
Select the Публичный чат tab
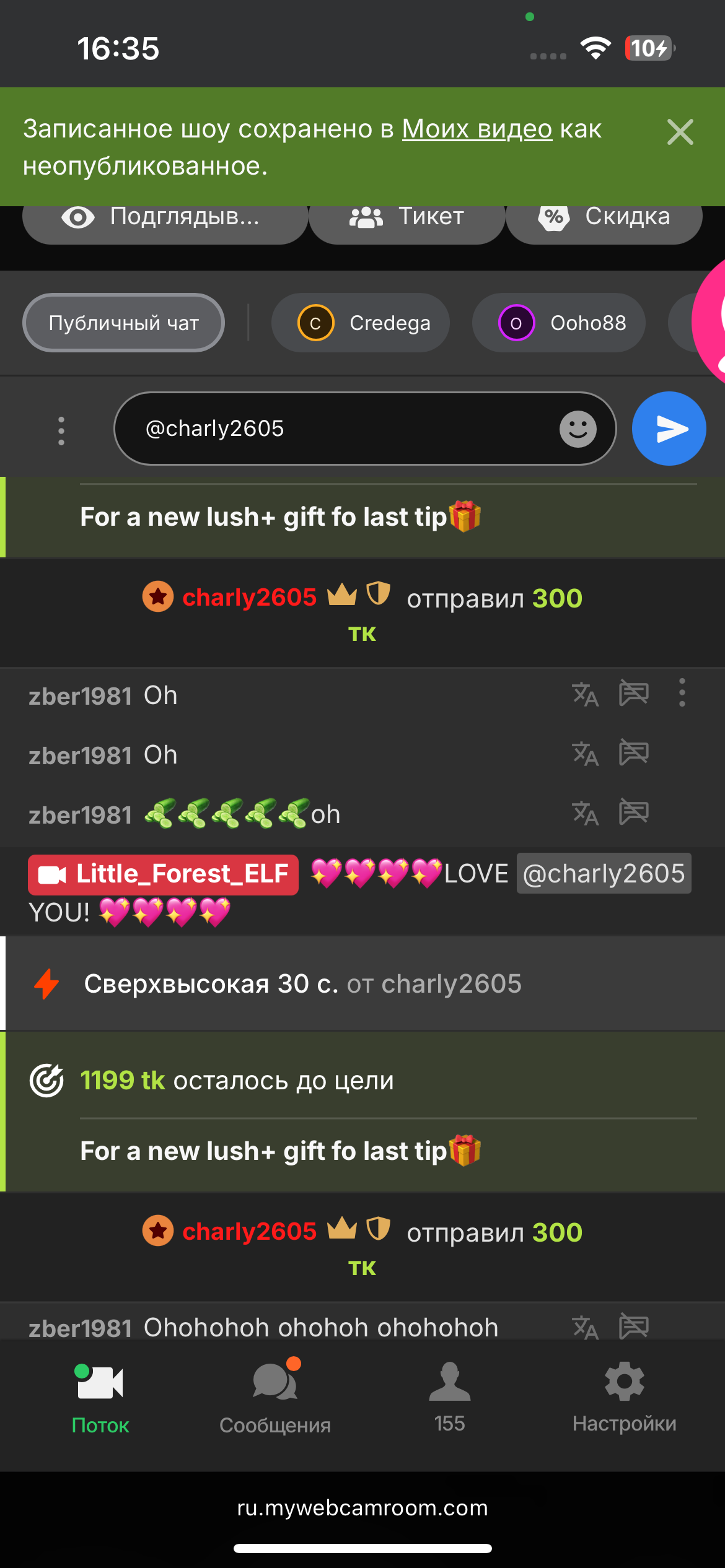tap(123, 323)
